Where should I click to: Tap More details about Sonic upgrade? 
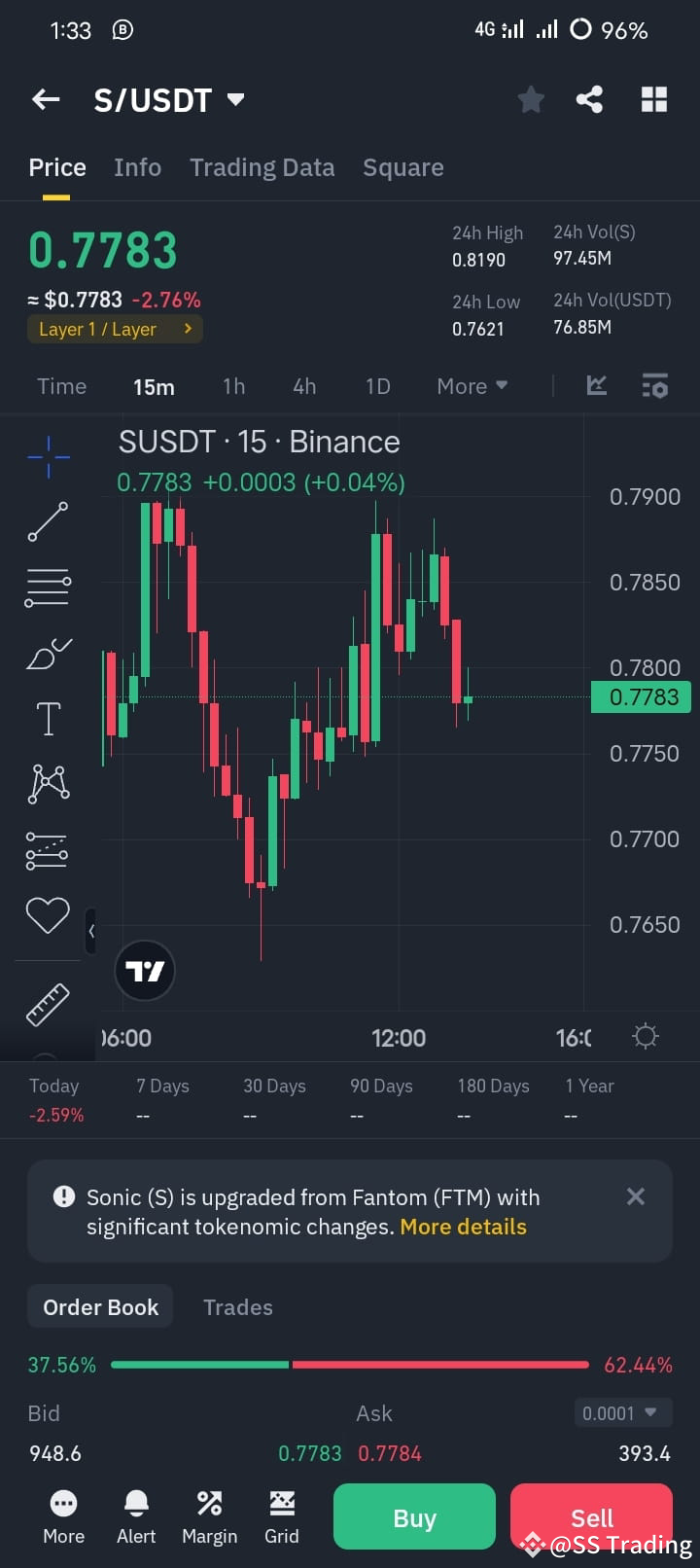[463, 1227]
